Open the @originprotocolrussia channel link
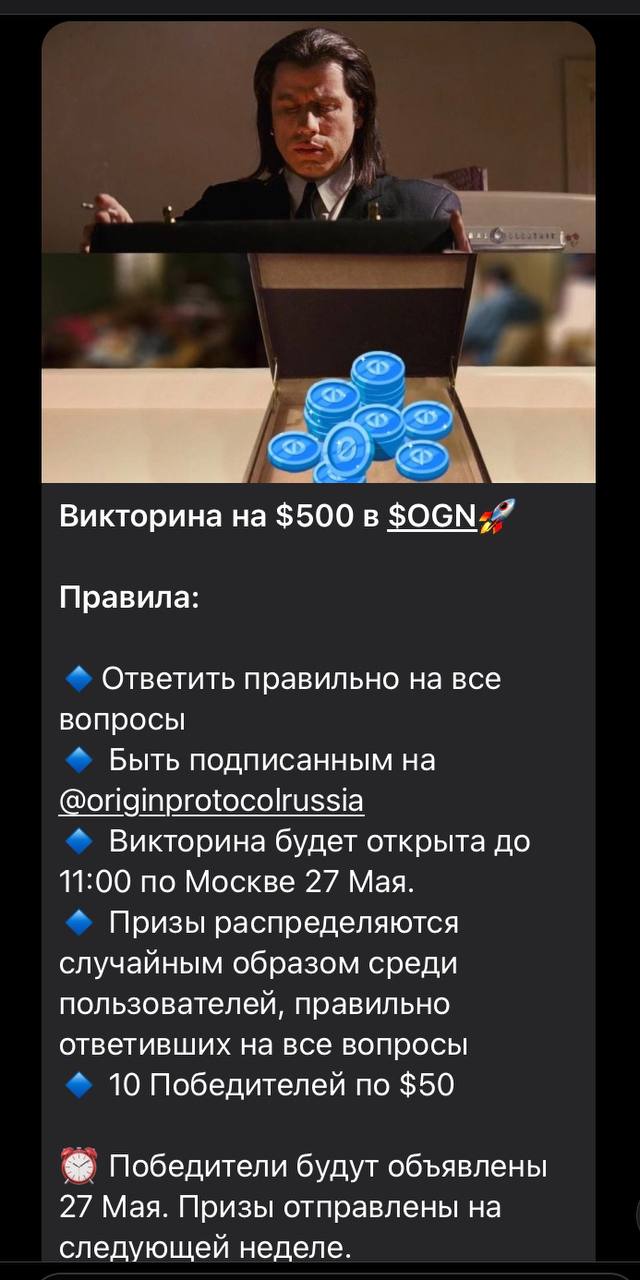This screenshot has width=640, height=1280. pos(211,801)
